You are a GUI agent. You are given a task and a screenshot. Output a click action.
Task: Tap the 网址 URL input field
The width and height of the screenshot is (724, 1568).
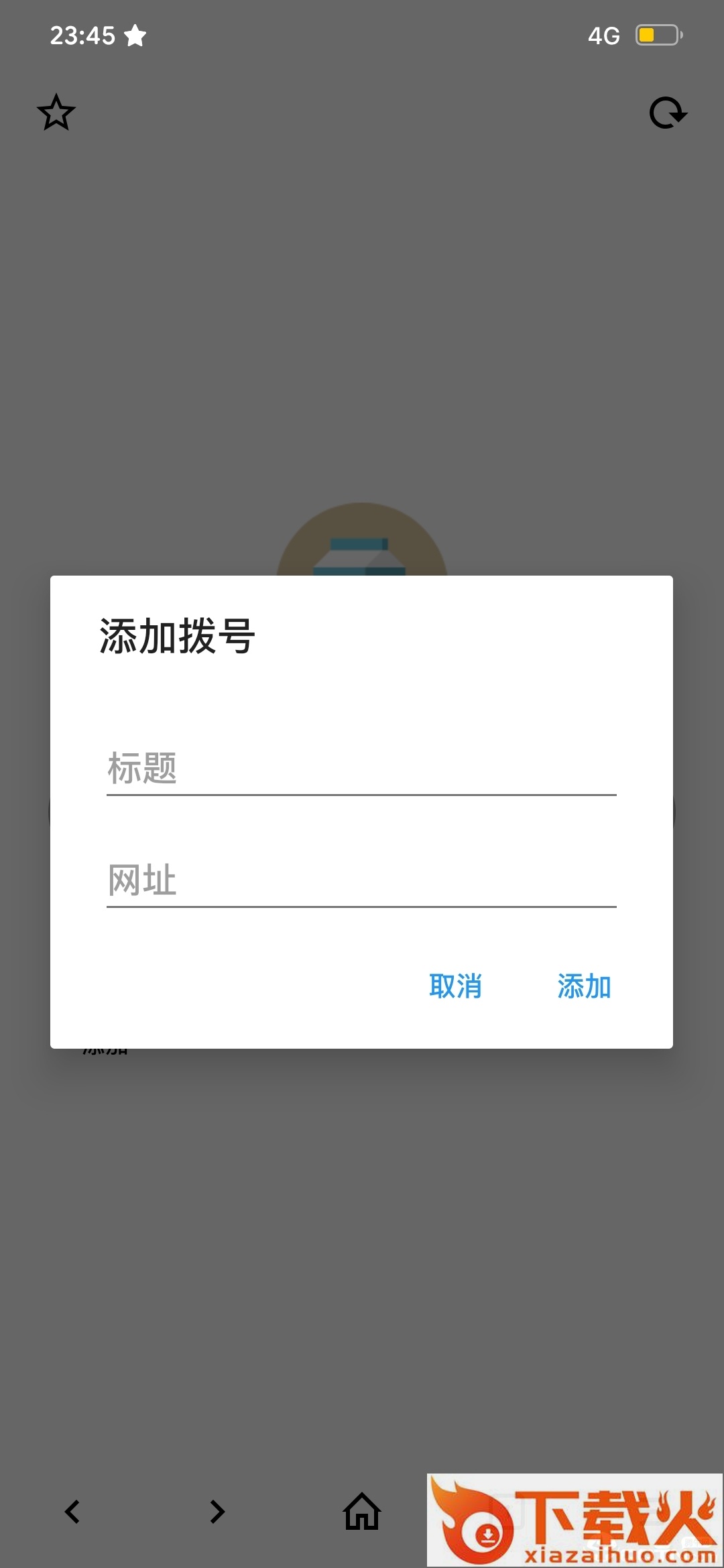(x=361, y=880)
